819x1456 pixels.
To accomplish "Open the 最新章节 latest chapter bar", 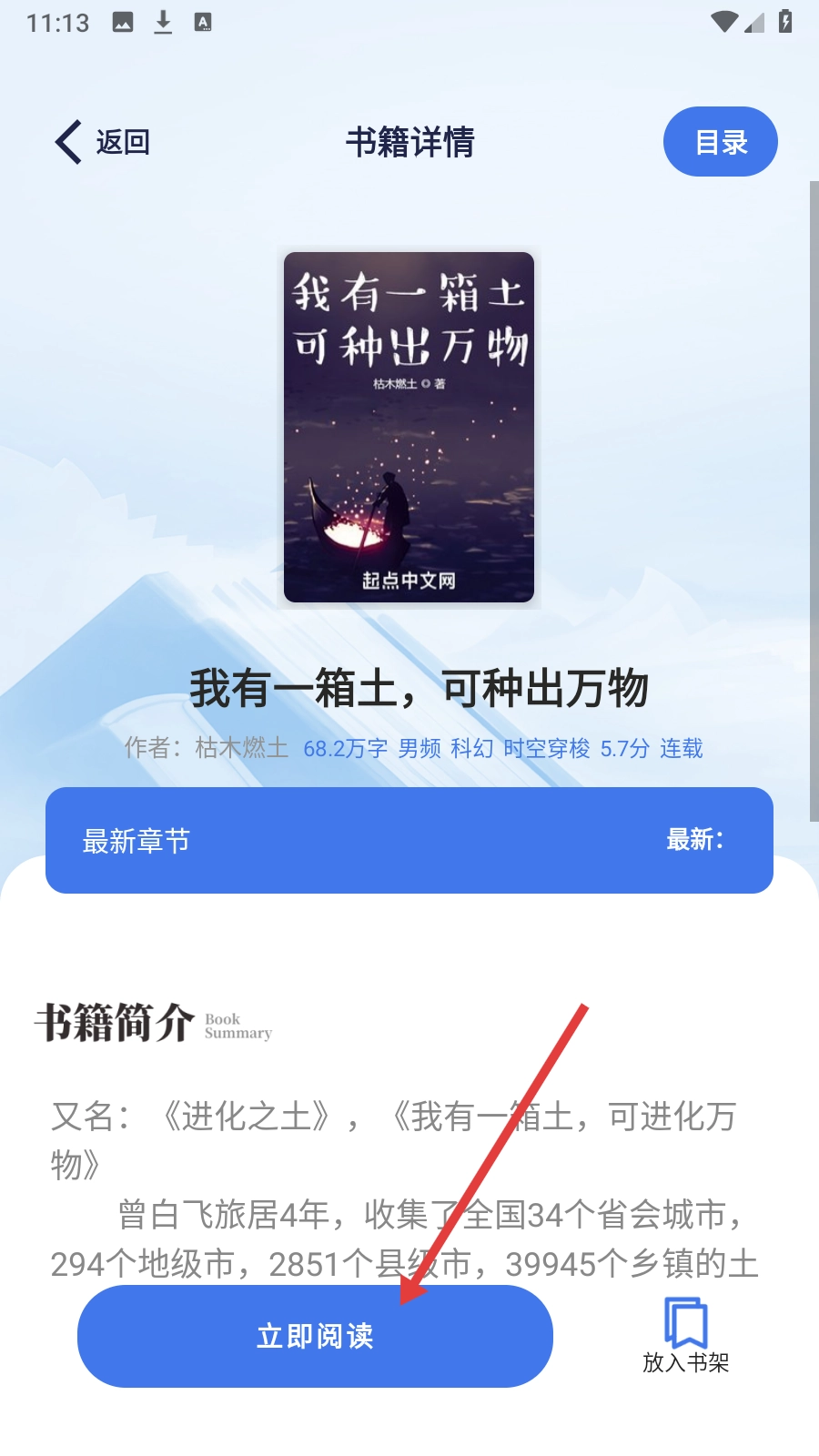I will pos(409,840).
